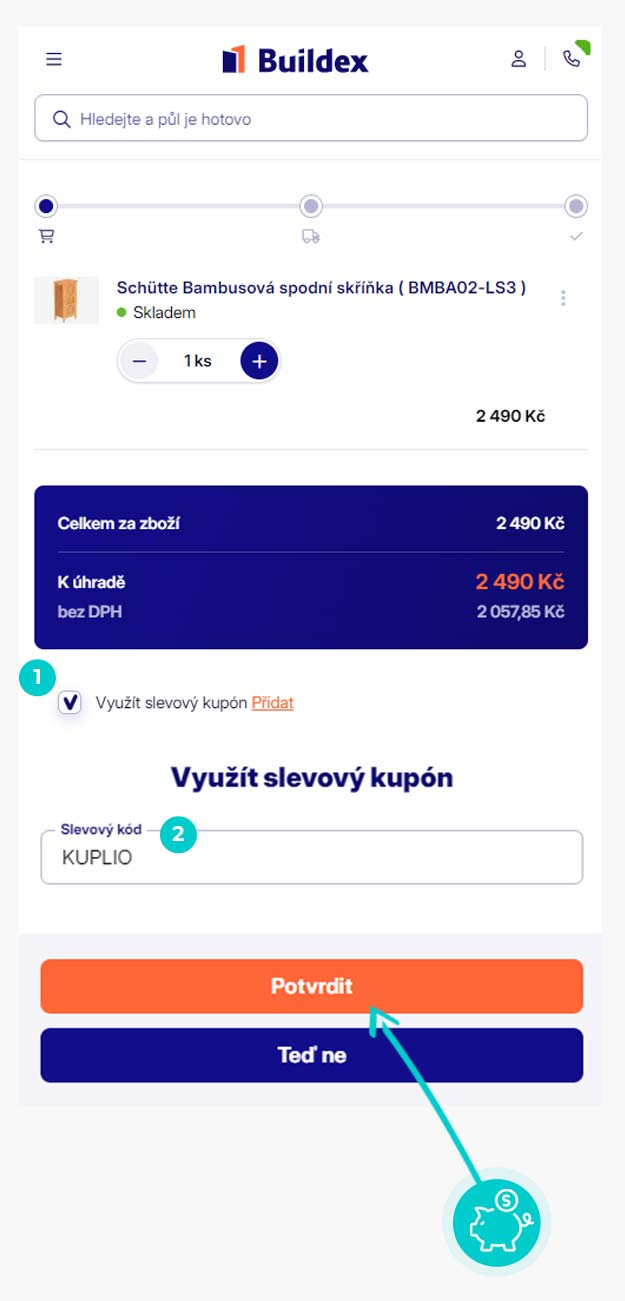Image resolution: width=625 pixels, height=1301 pixels.
Task: Open the item options three-dot menu
Action: 563,298
